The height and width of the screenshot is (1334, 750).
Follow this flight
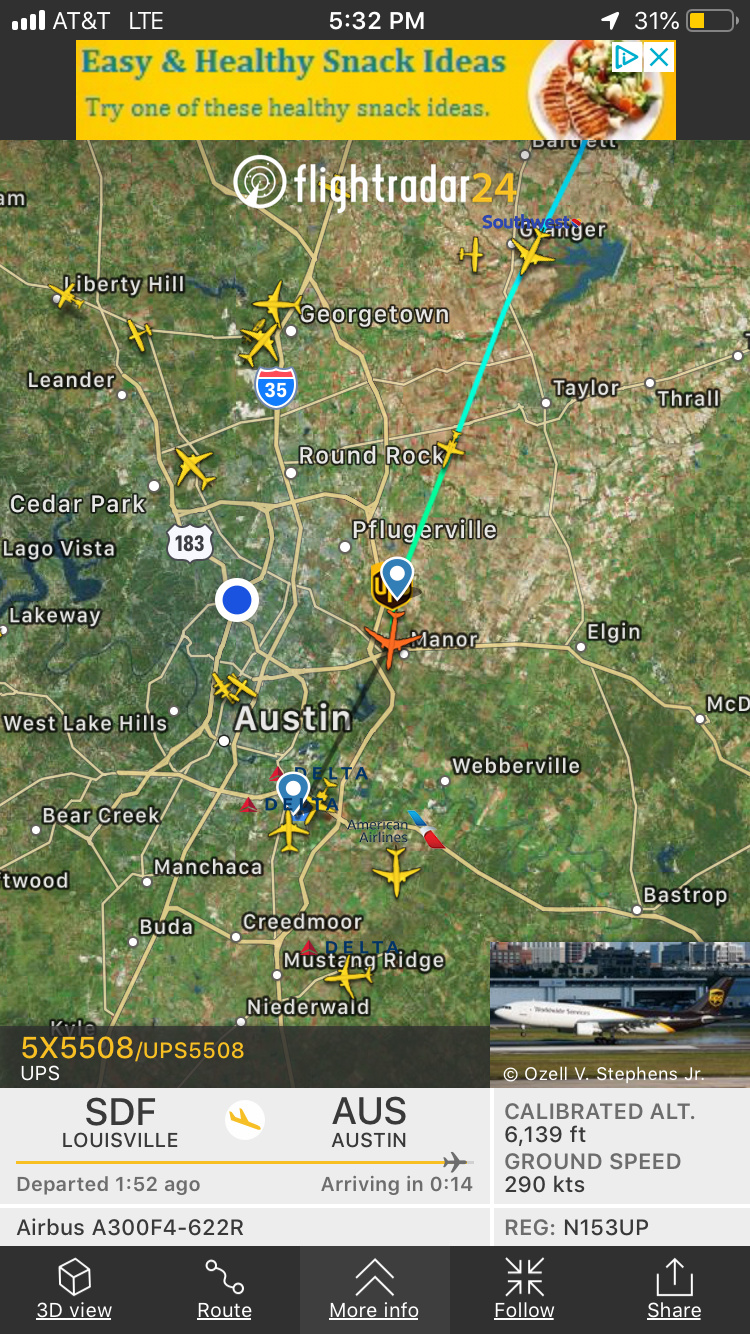click(524, 1289)
